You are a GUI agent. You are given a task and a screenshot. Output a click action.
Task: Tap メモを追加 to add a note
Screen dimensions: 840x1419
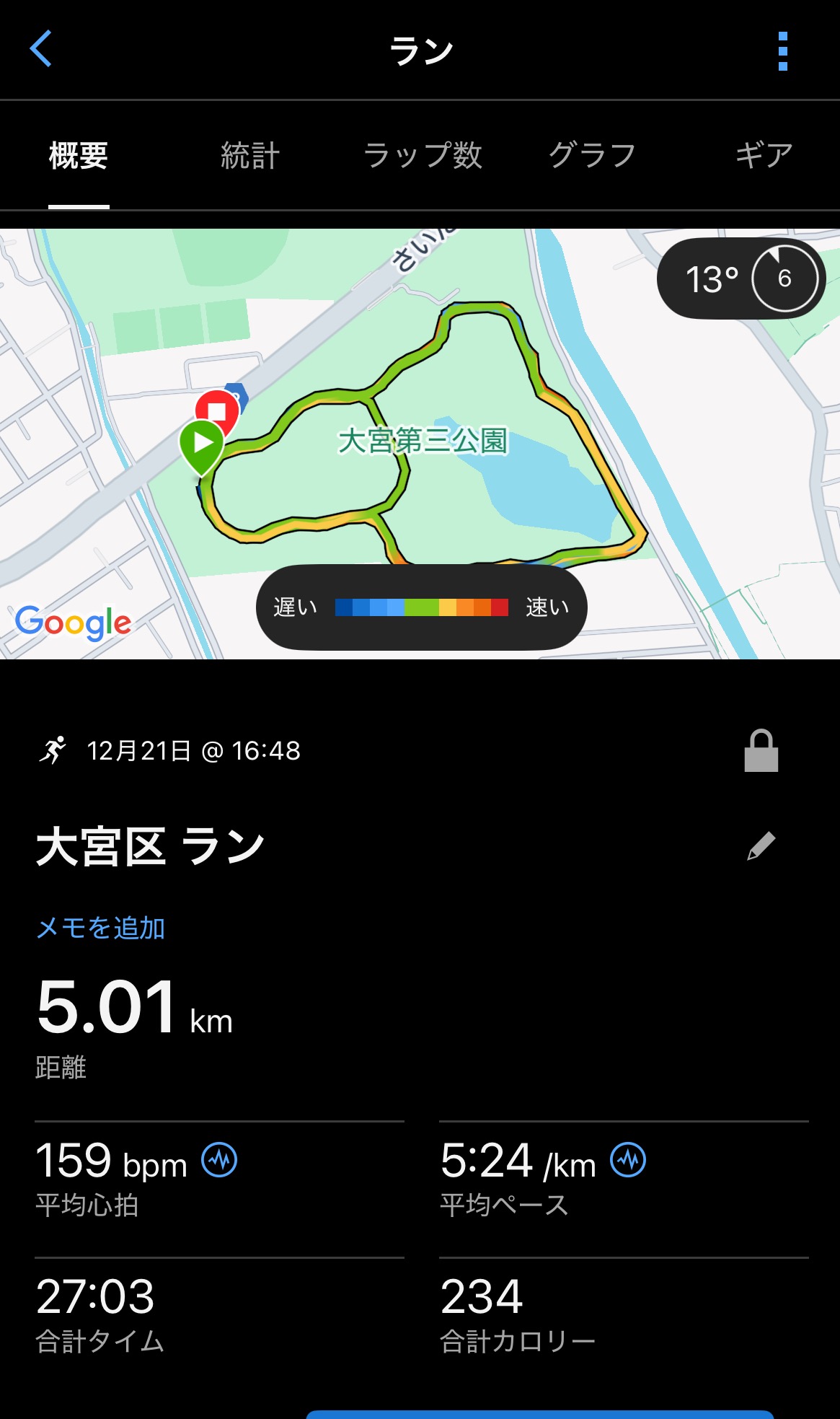(x=101, y=928)
